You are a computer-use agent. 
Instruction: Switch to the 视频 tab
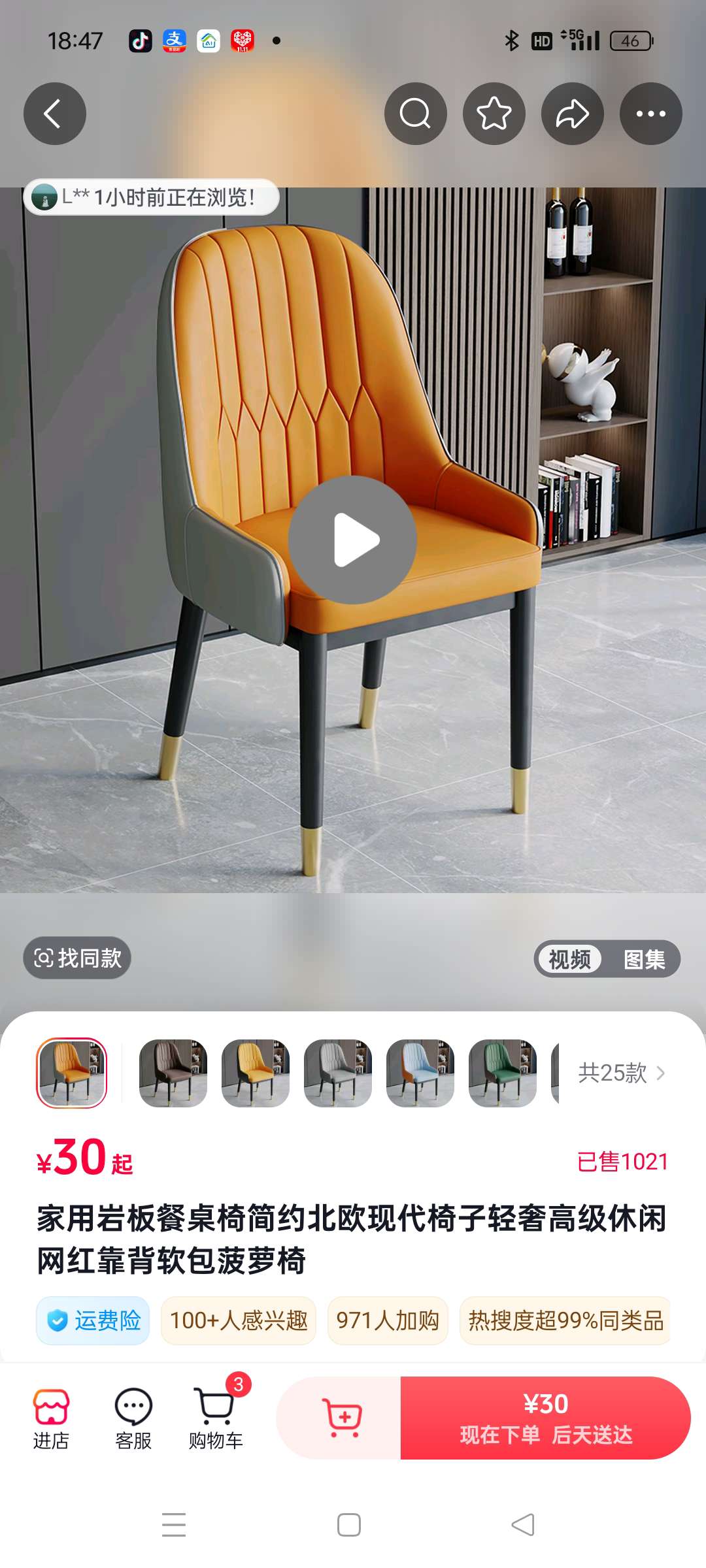pos(569,959)
